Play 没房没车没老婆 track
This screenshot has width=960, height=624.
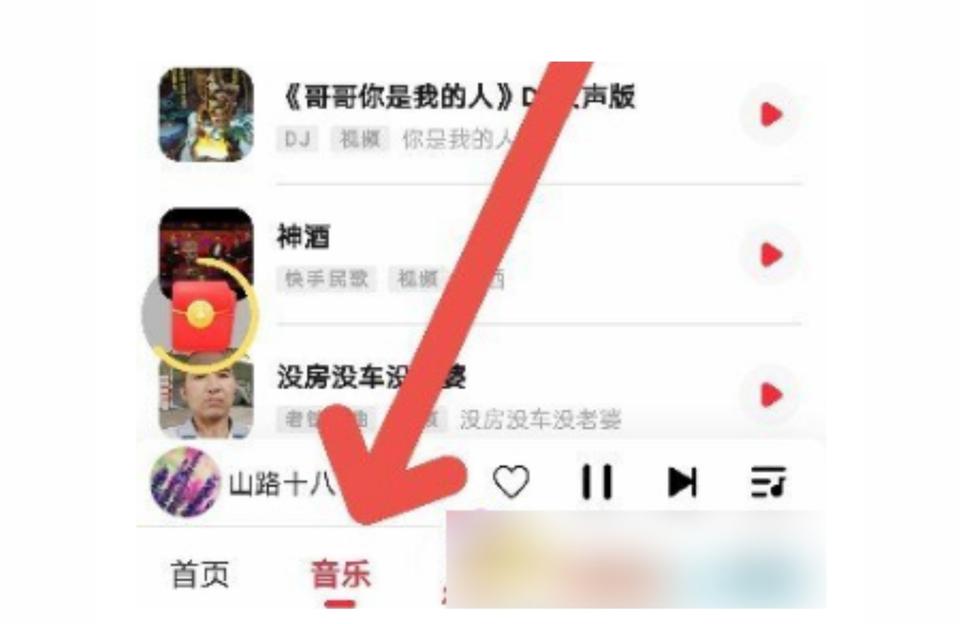770,395
